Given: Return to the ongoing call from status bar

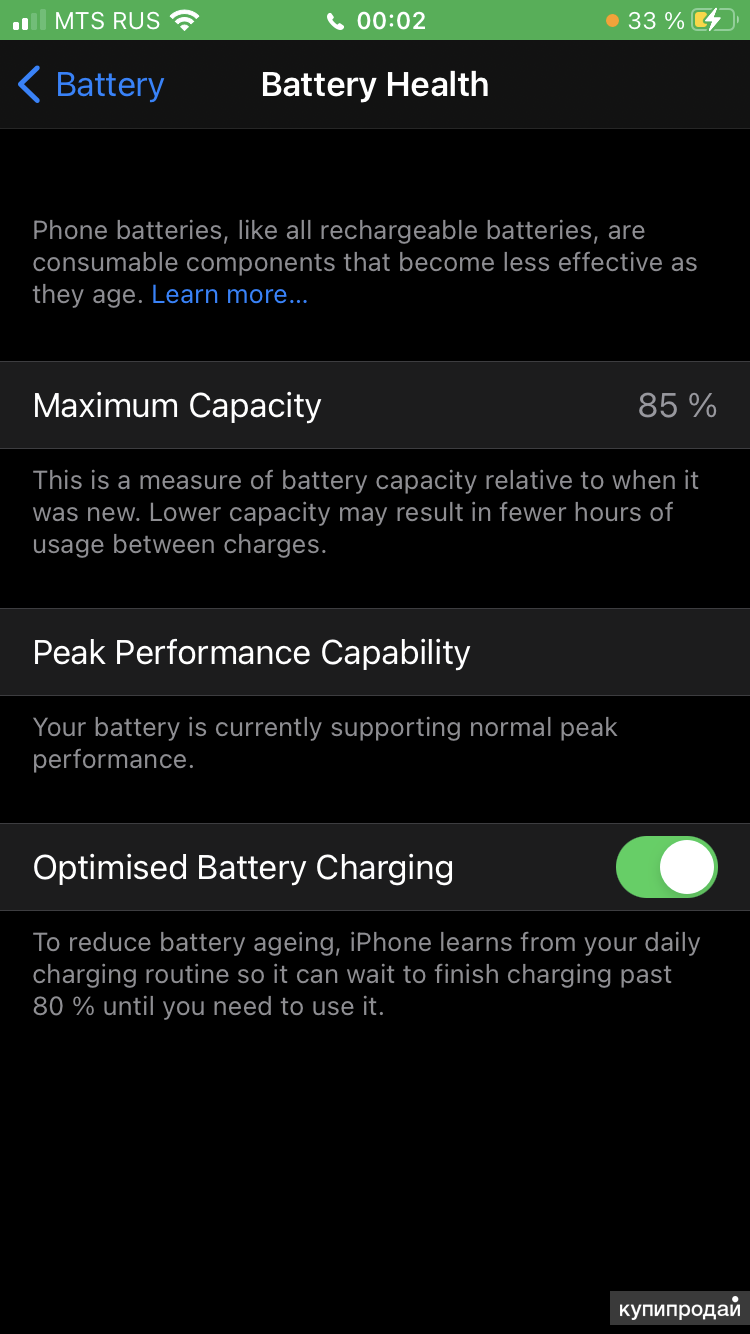Looking at the screenshot, I should 376,20.
